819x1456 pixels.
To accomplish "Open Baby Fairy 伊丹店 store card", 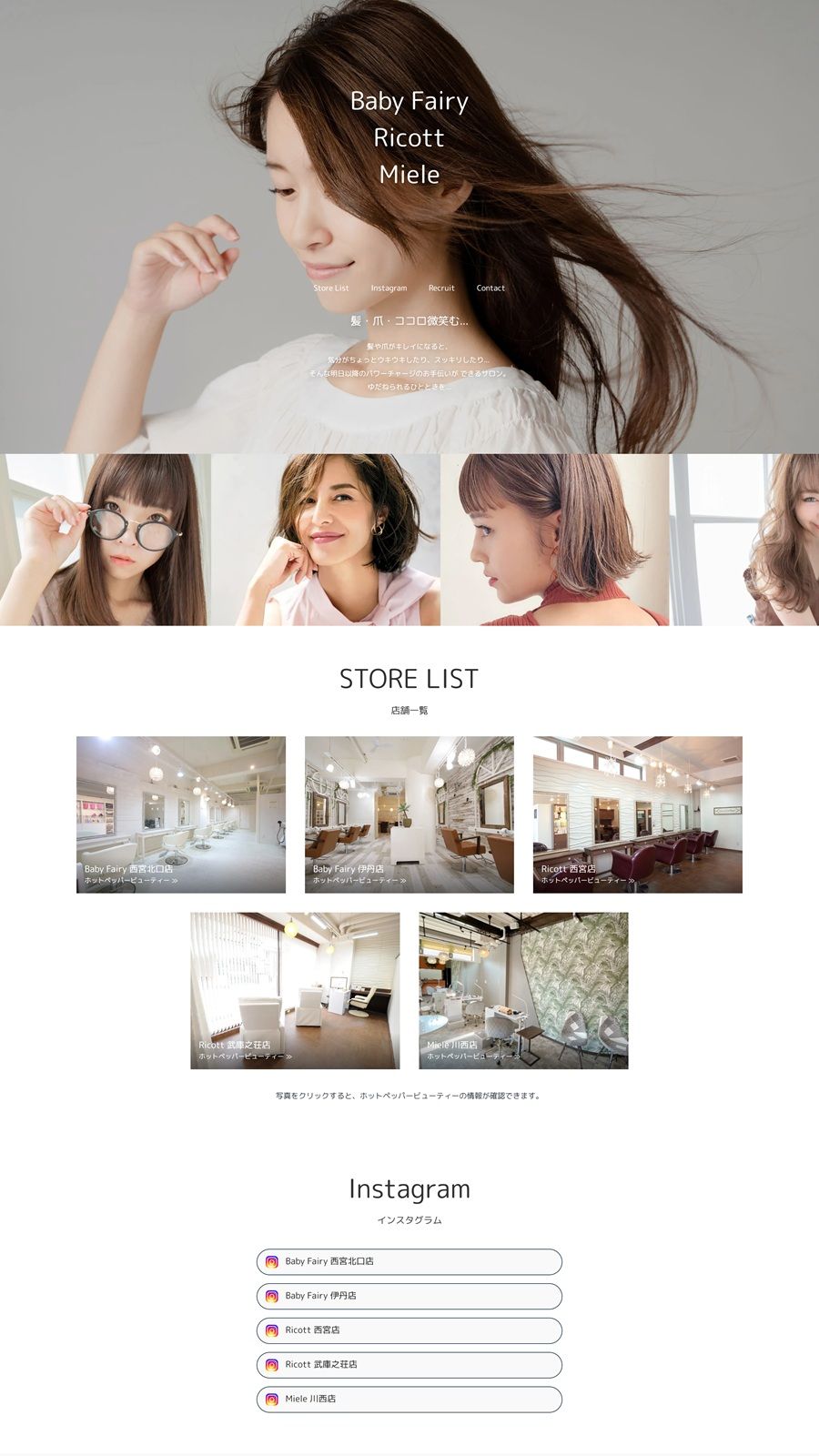I will click(409, 814).
